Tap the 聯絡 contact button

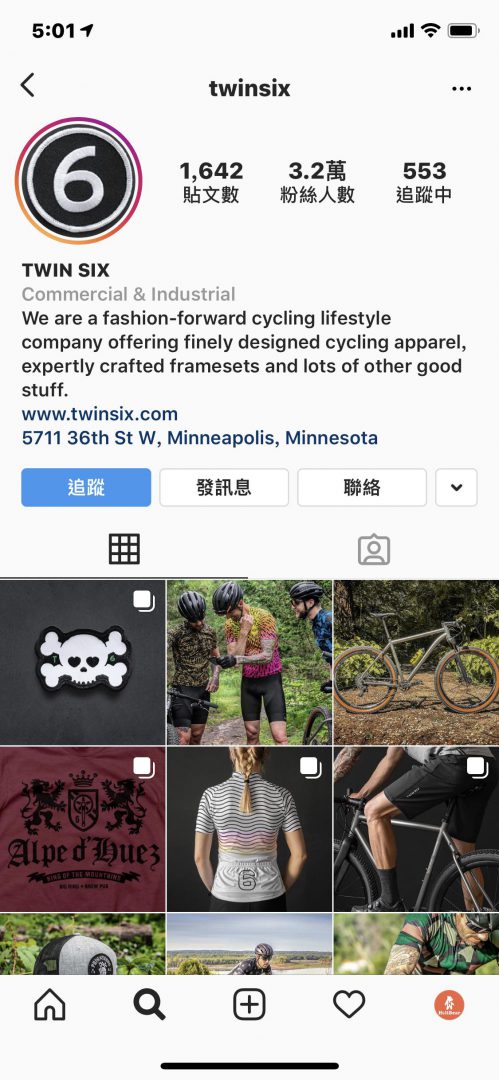[x=362, y=488]
